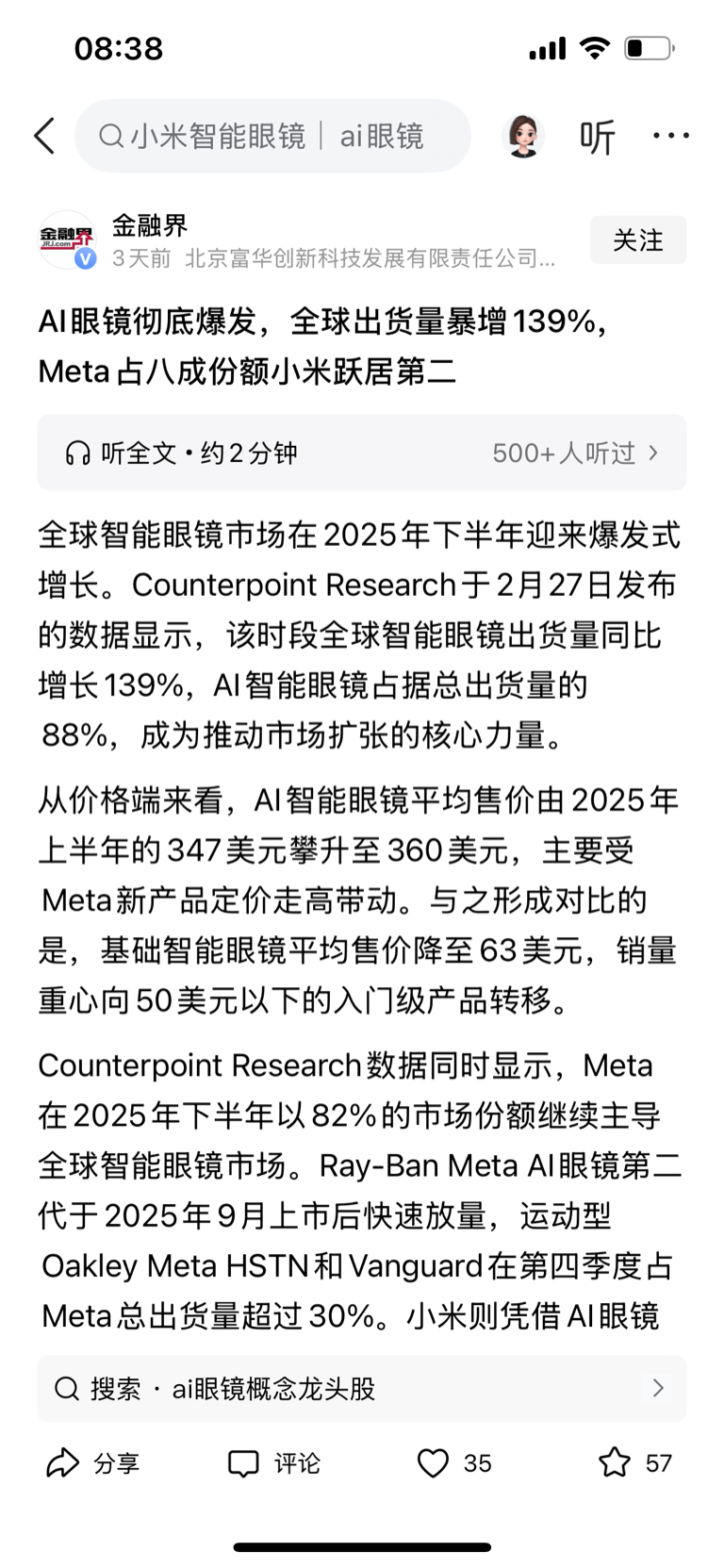Open the 评论 comments
This screenshot has width=724, height=1568.
coord(274,1463)
